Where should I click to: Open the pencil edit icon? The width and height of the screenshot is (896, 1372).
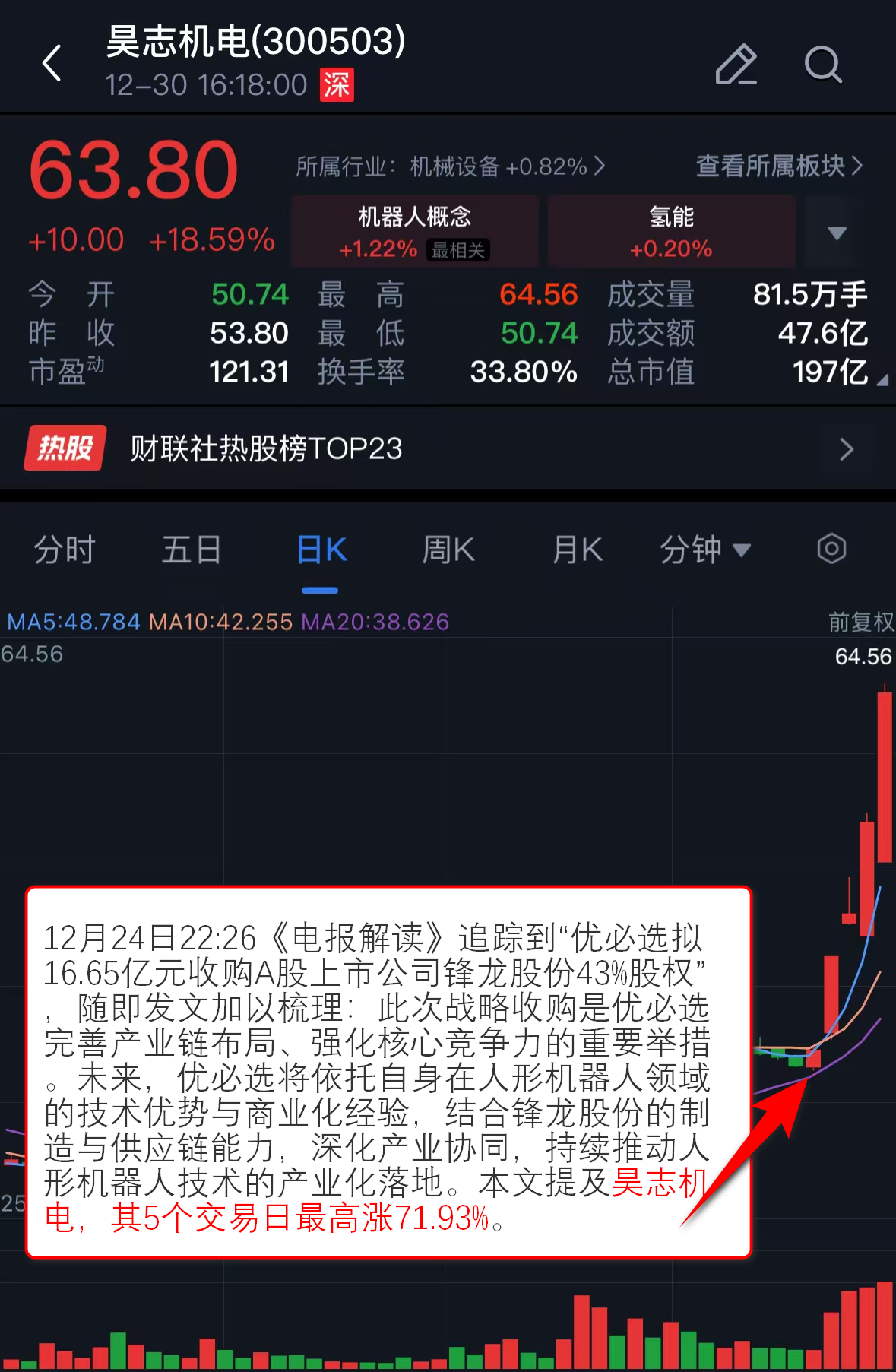[736, 64]
